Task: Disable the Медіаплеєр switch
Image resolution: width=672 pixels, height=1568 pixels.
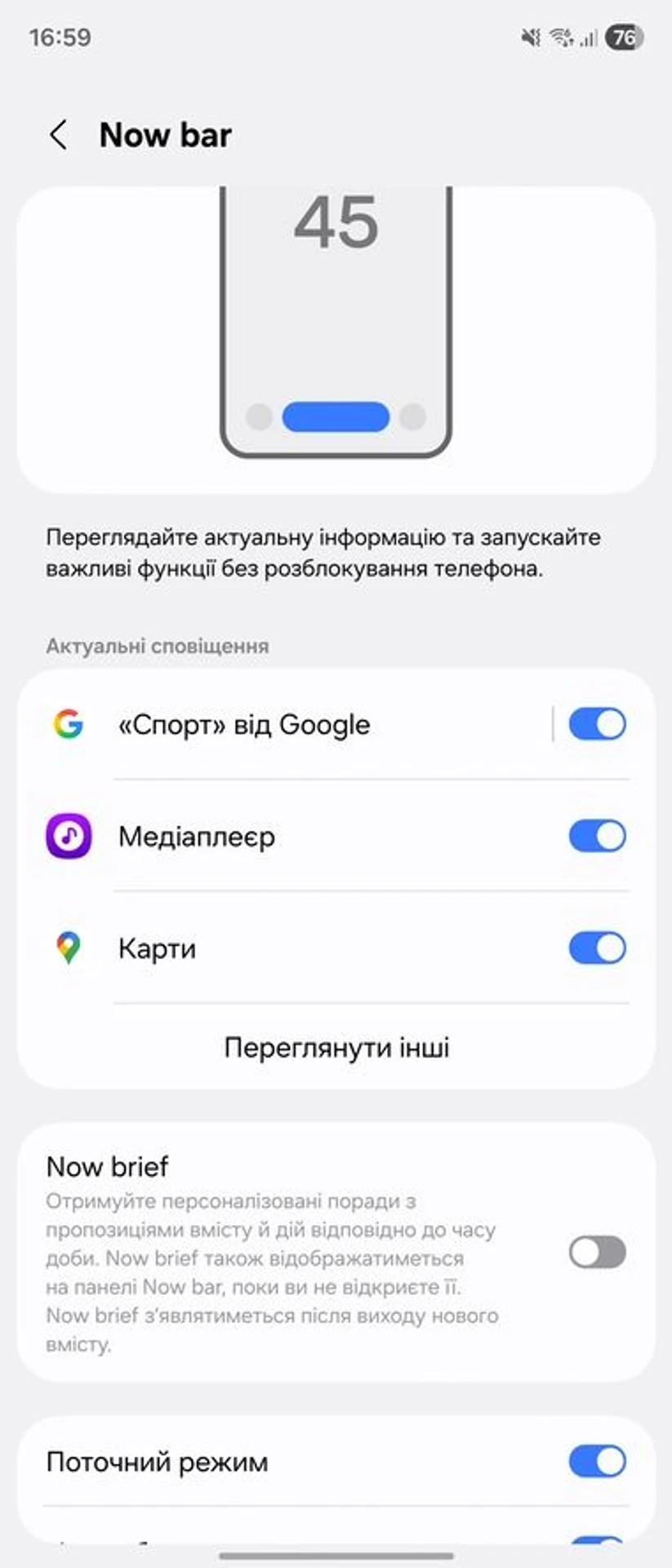Action: click(x=597, y=836)
